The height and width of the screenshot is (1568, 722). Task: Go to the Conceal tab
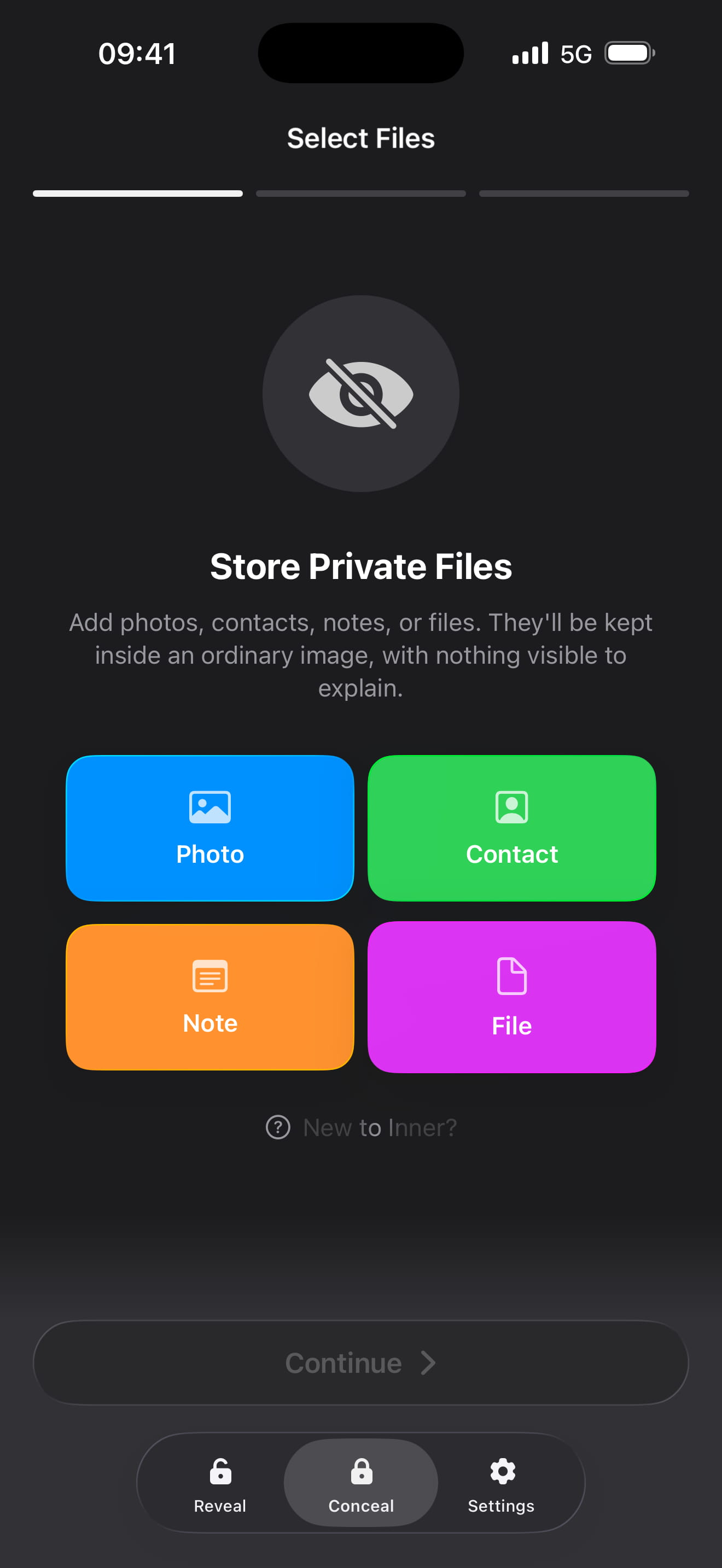click(x=361, y=1483)
